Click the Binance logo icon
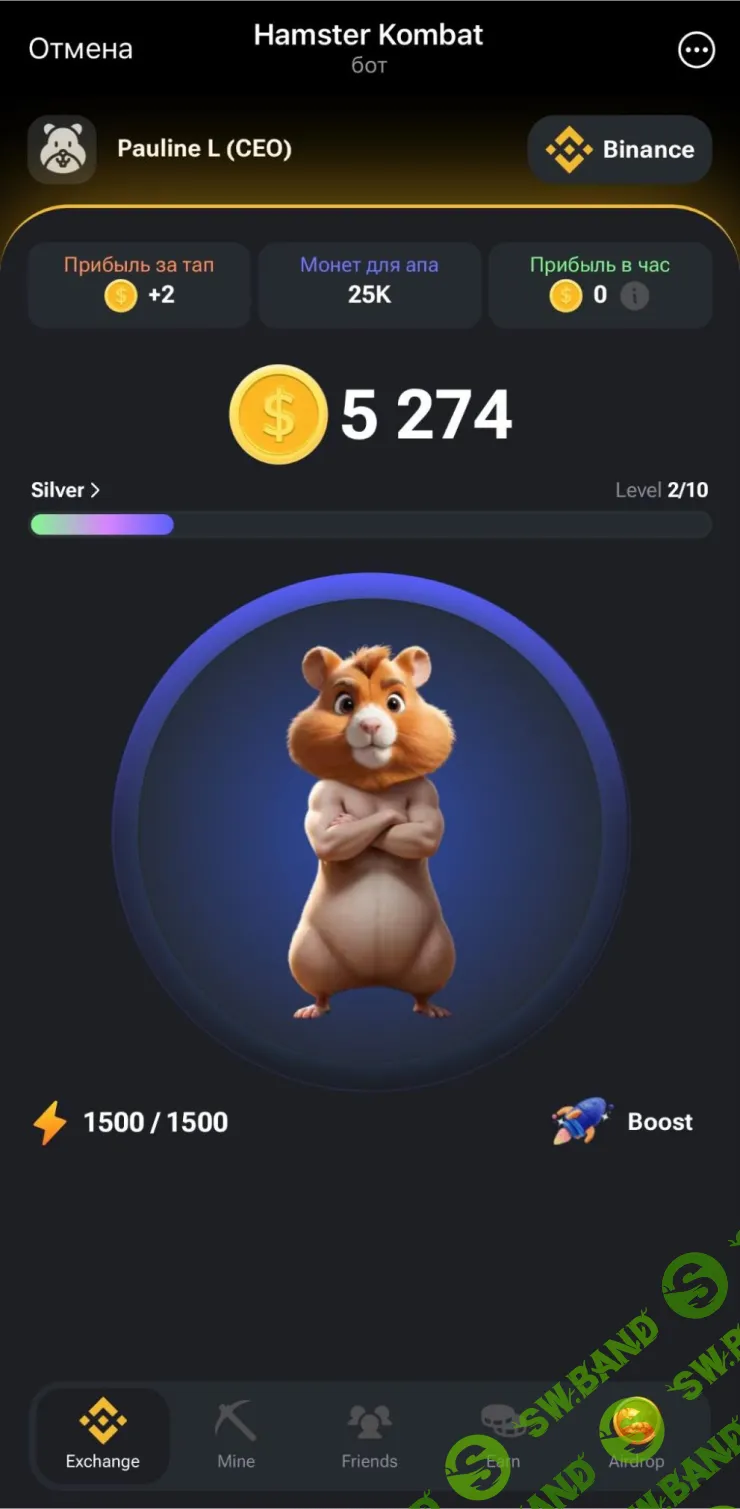 567,148
